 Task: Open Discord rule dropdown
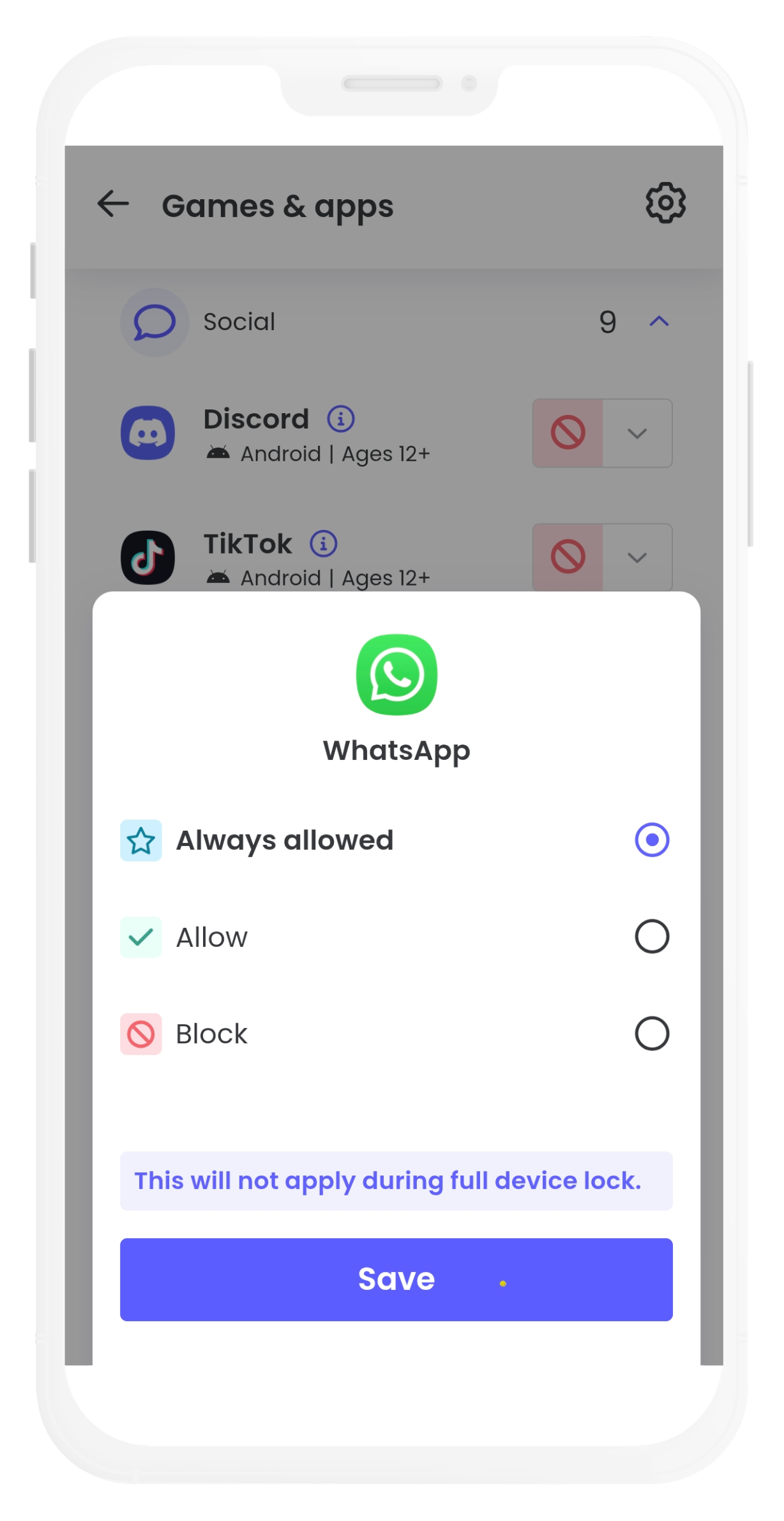[637, 434]
